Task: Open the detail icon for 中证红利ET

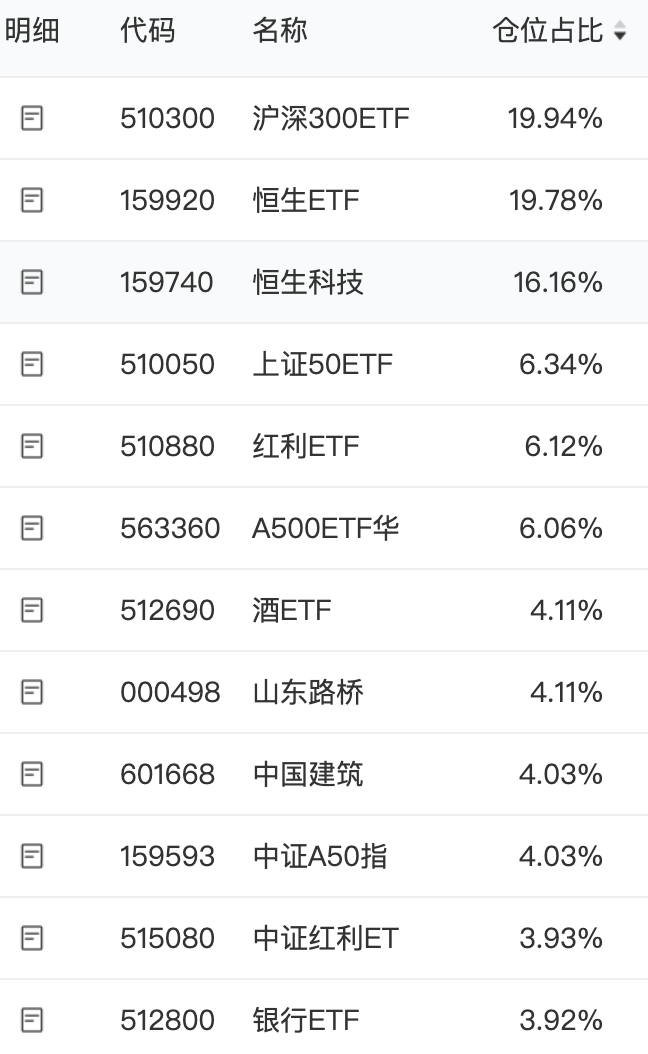Action: 32,939
